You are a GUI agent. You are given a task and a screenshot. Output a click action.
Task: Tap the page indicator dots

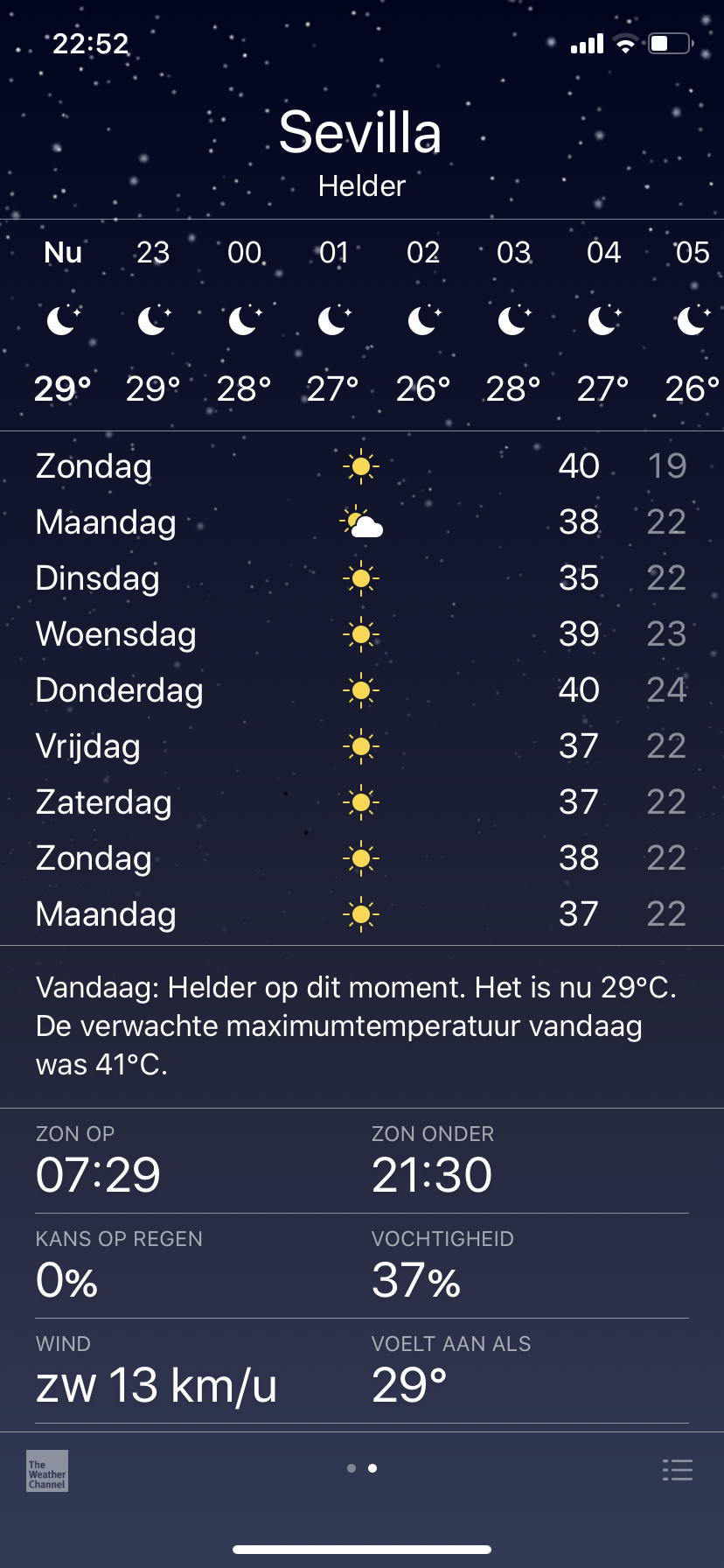(362, 1468)
